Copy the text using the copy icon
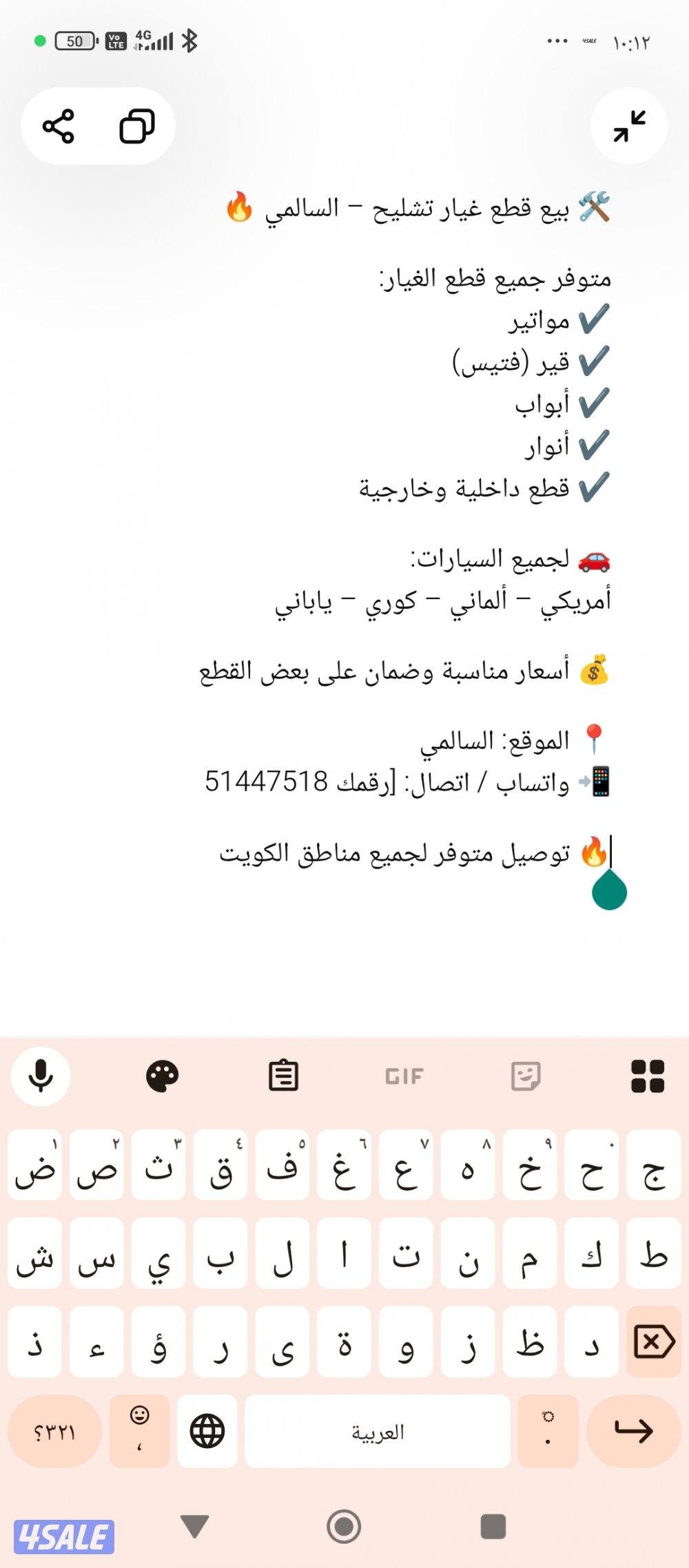Image resolution: width=689 pixels, height=1568 pixels. pyautogui.click(x=138, y=125)
